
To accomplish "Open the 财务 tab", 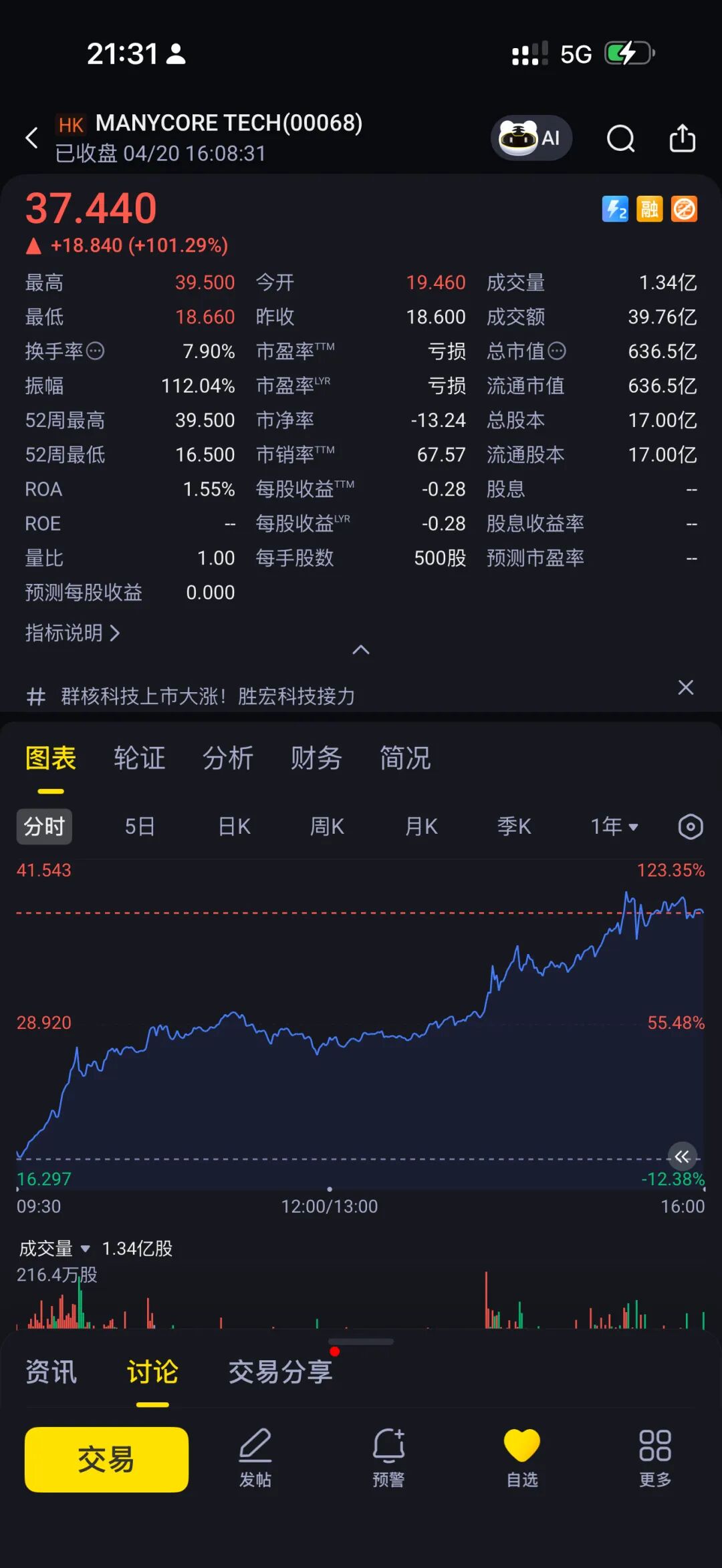I will (316, 758).
